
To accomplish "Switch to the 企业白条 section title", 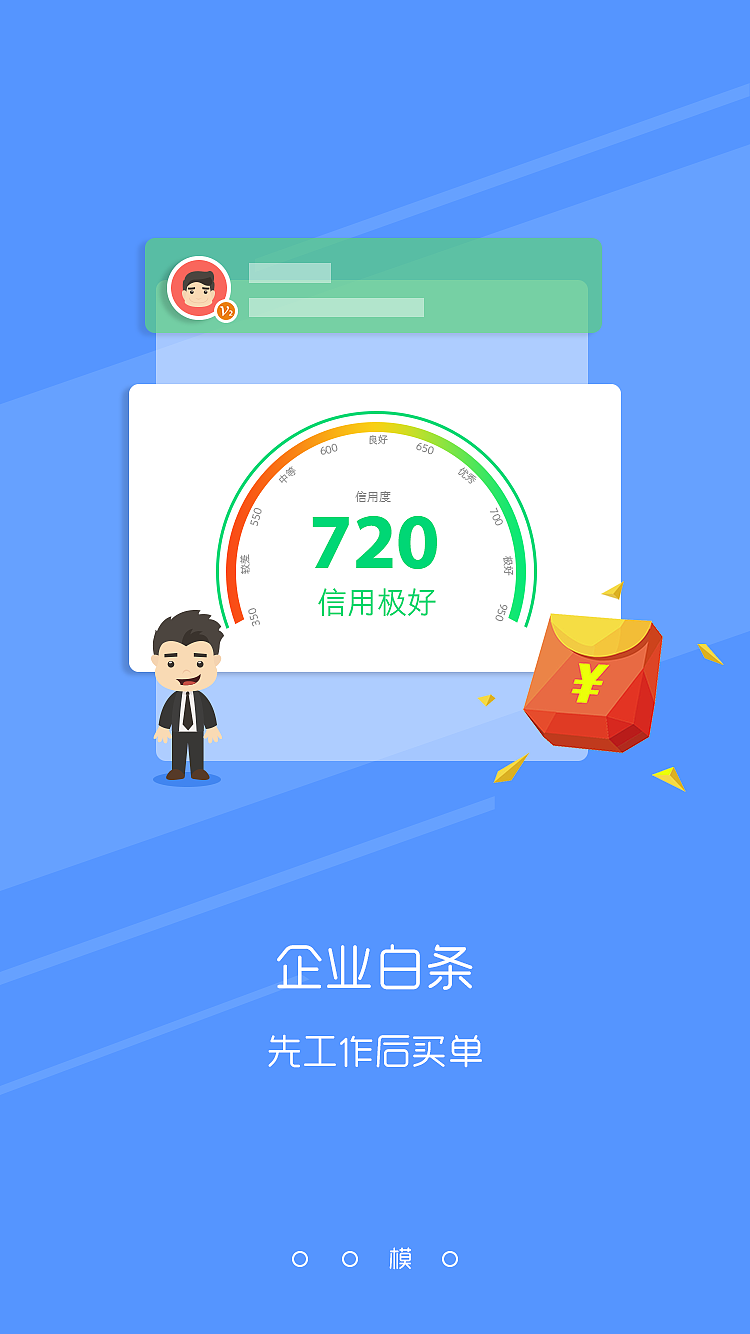I will pos(375,966).
